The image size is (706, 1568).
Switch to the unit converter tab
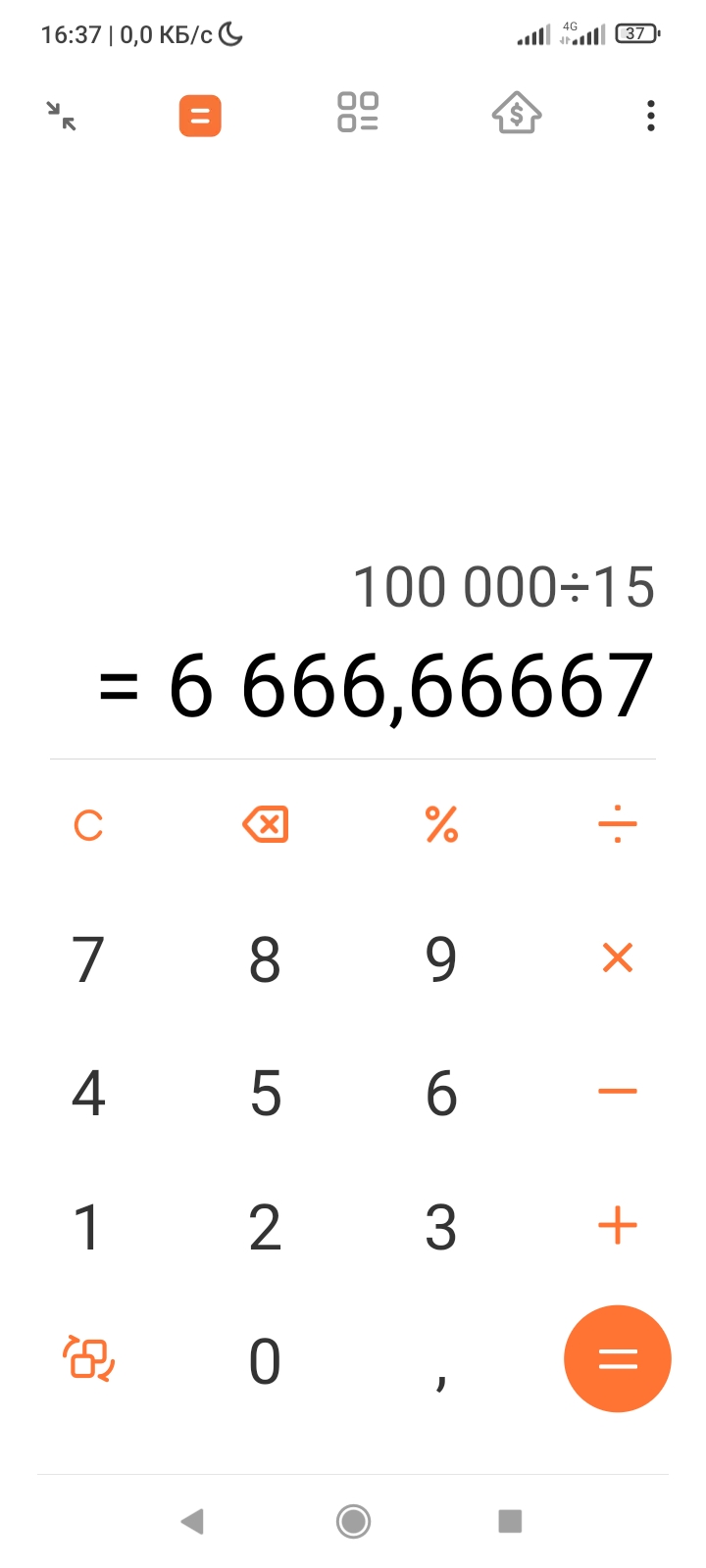[x=358, y=112]
